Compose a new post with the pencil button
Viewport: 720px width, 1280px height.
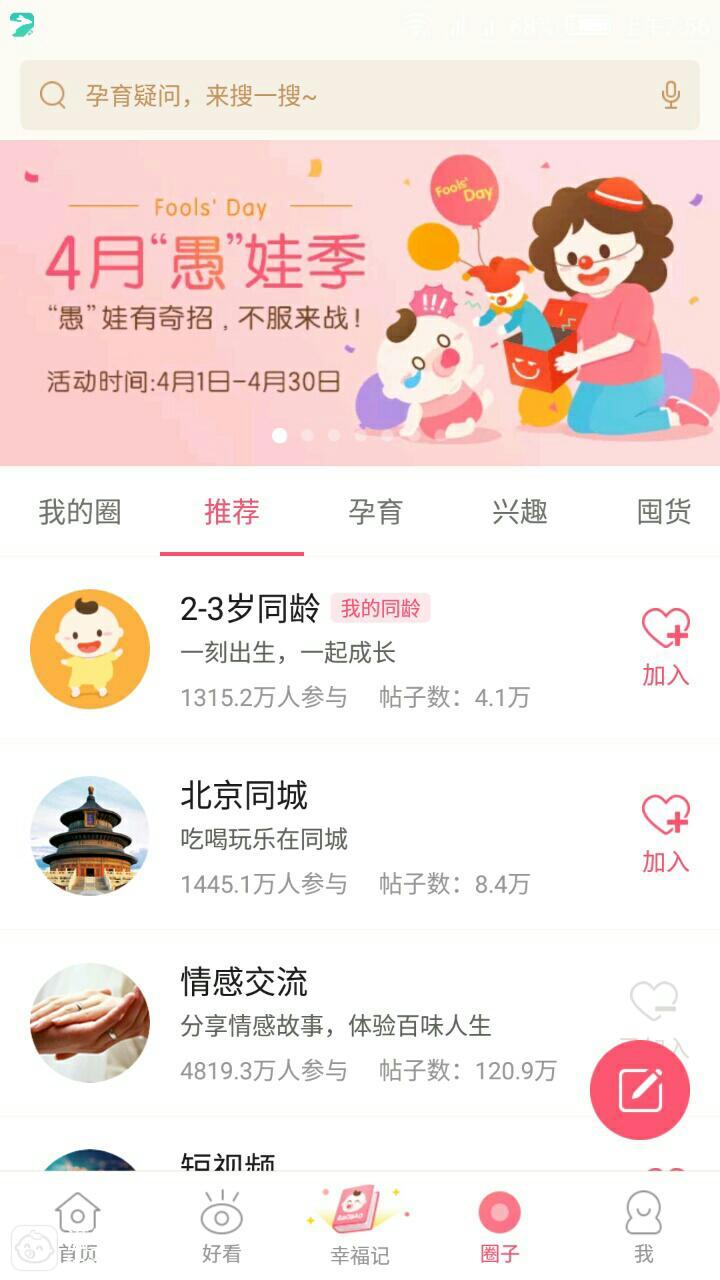point(640,1089)
